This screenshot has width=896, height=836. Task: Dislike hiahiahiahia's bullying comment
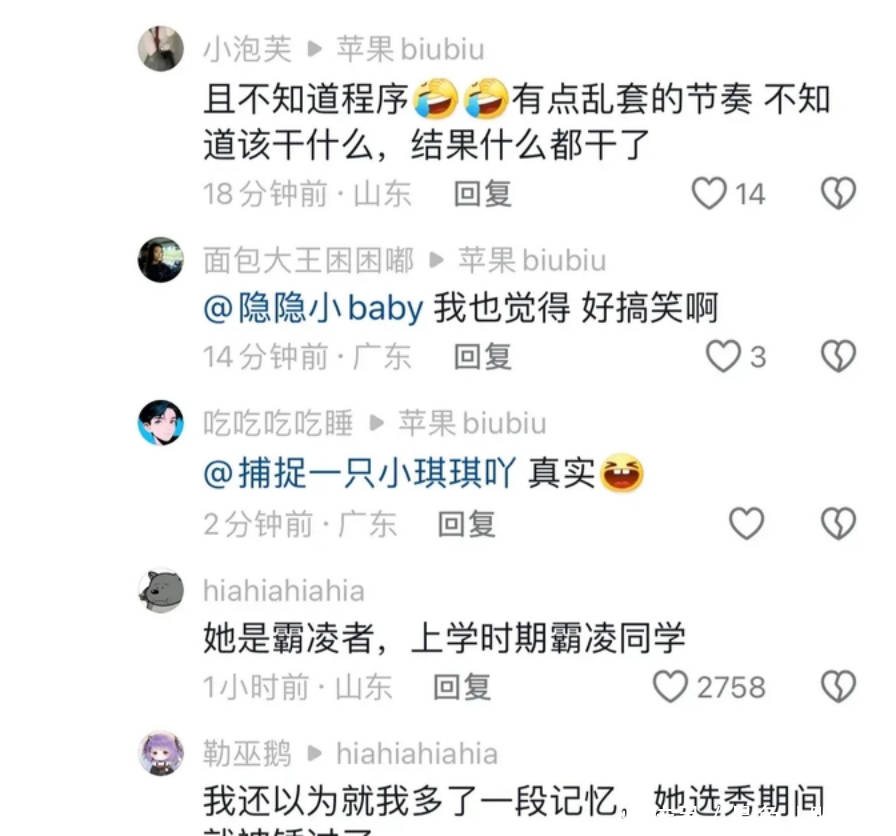click(838, 687)
